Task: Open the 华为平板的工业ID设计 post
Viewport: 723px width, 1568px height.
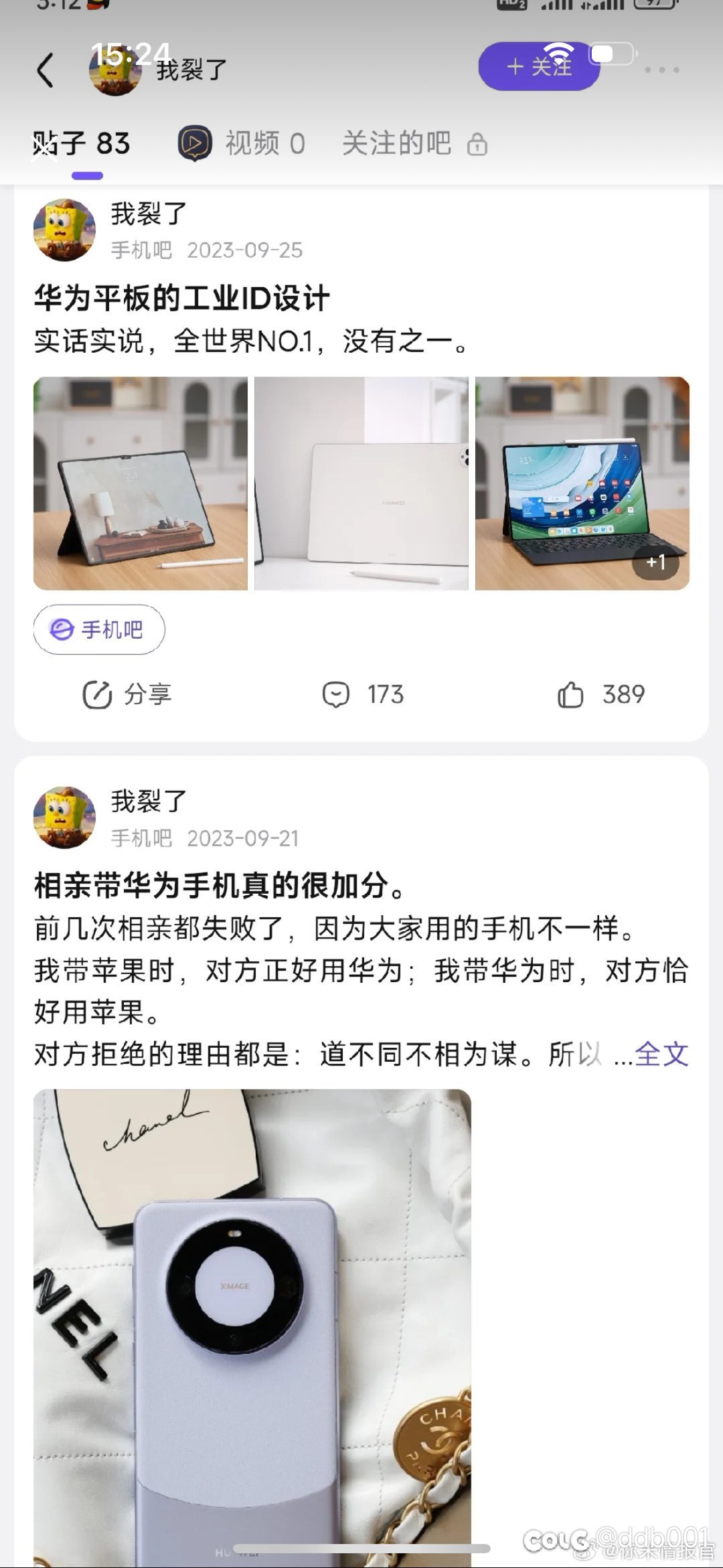Action: tap(181, 298)
